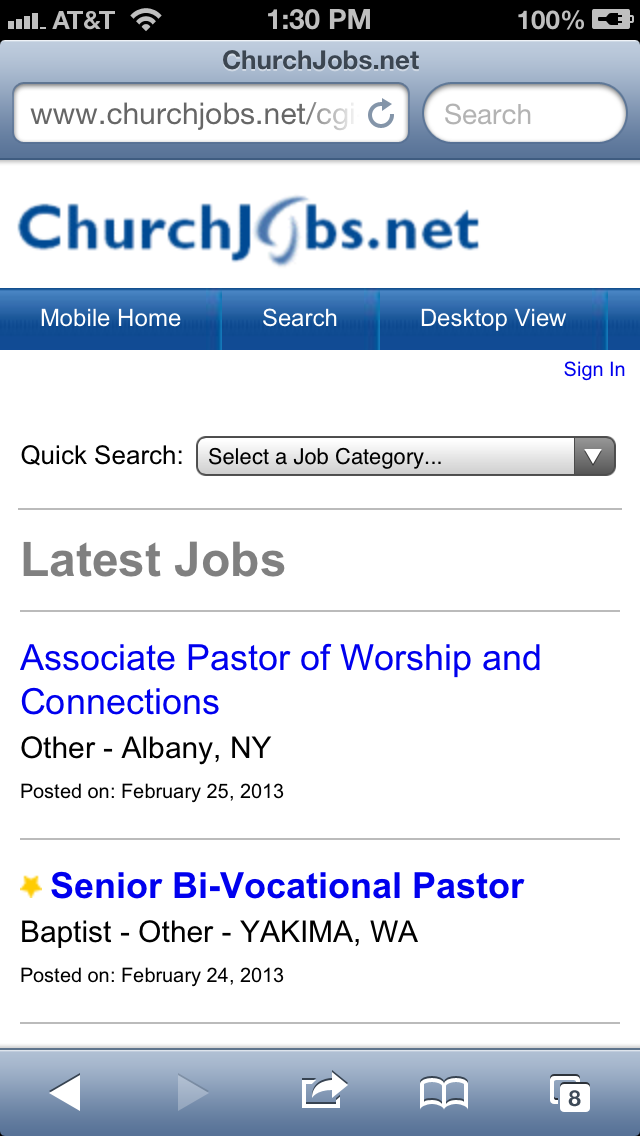Show the open browser tabs
Viewport: 640px width, 1136px height.
point(570,1093)
